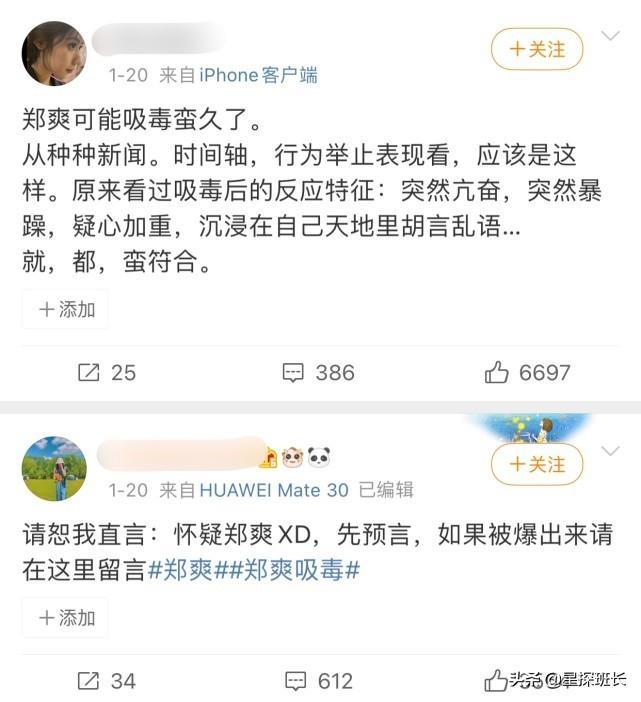
Task: View the profile picture of the HUAWEI Mate 30 poster
Action: [x=54, y=468]
